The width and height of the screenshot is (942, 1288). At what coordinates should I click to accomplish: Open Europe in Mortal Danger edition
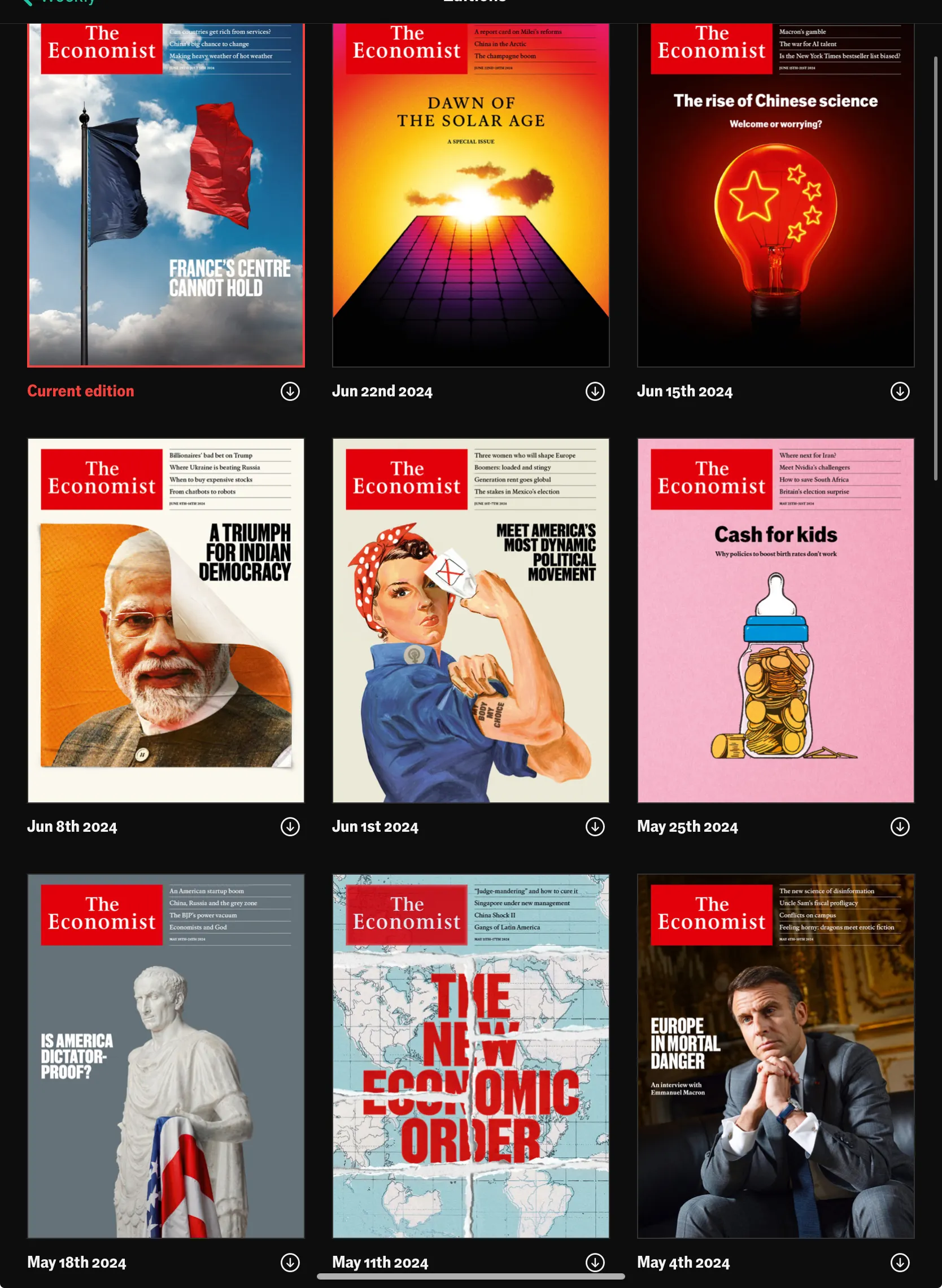pyautogui.click(x=775, y=1056)
